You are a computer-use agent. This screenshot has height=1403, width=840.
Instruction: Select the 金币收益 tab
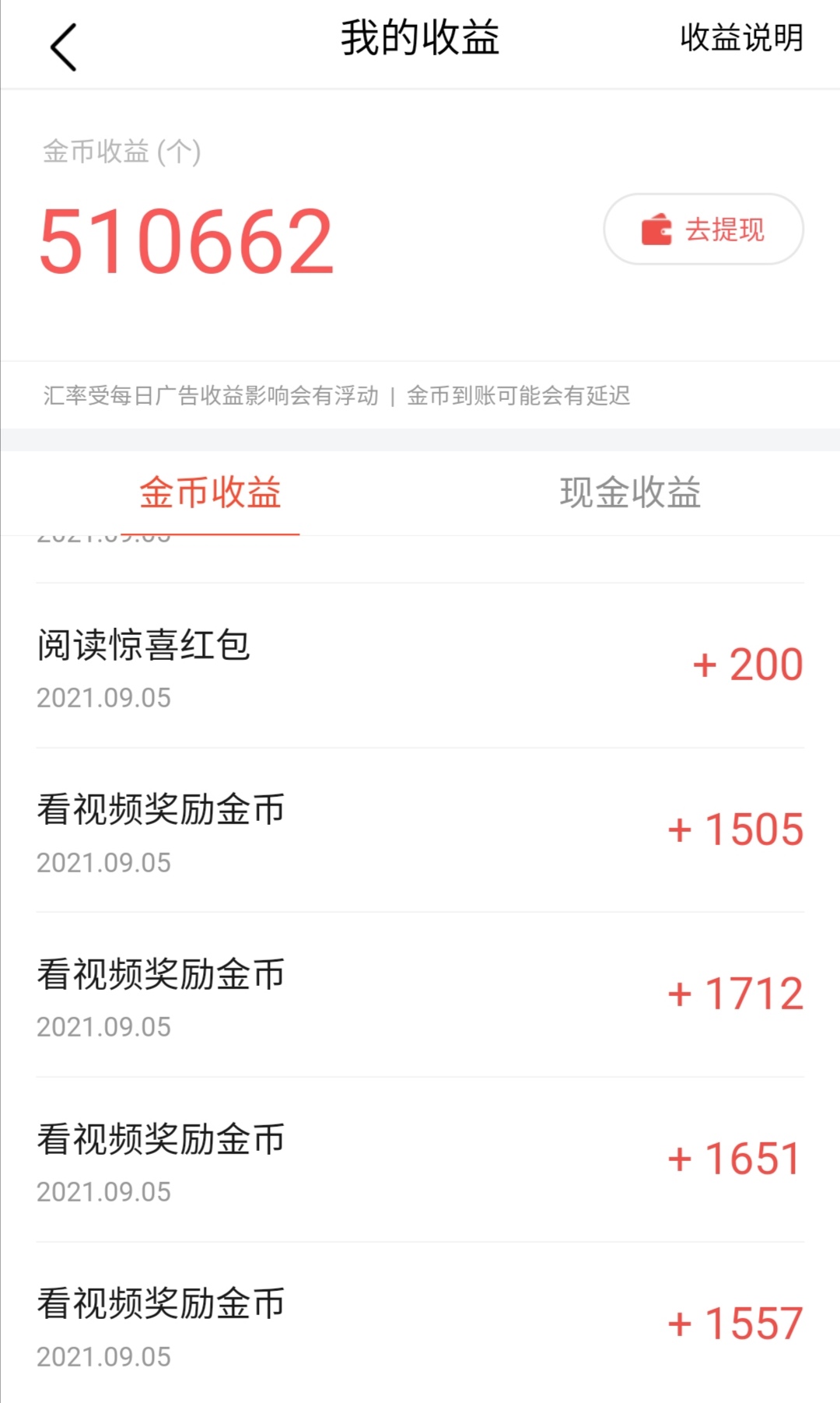[210, 493]
